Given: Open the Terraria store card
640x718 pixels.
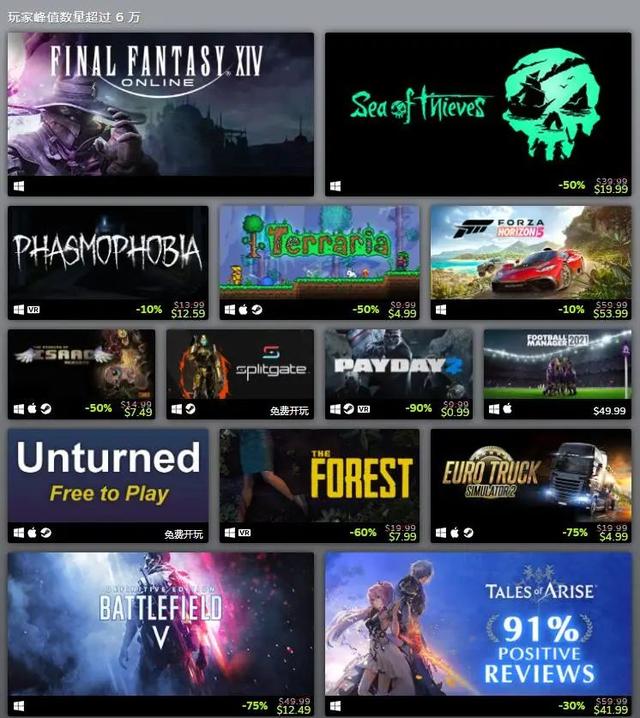Looking at the screenshot, I should (x=319, y=253).
